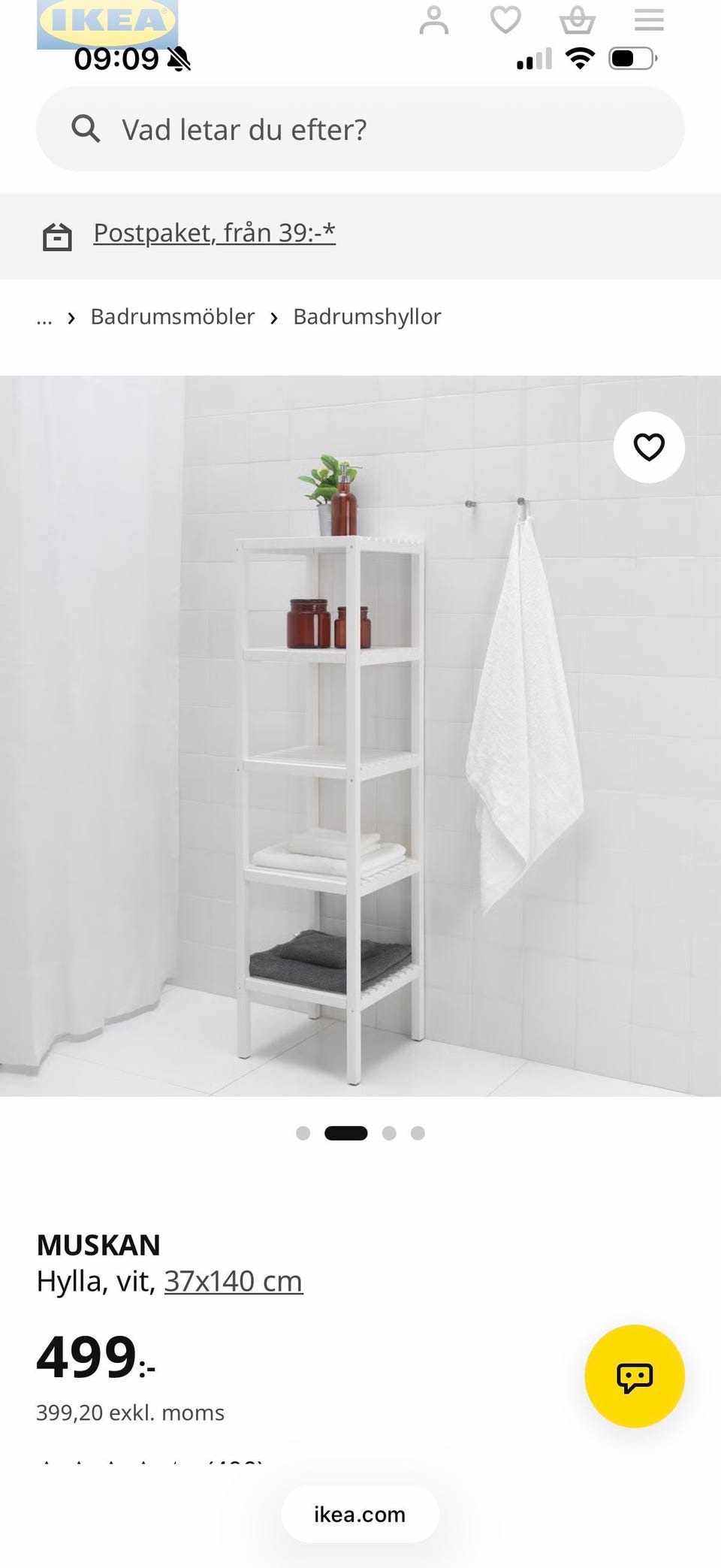Viewport: 721px width, 1568px height.
Task: Open the shopping basket
Action: coord(578,20)
